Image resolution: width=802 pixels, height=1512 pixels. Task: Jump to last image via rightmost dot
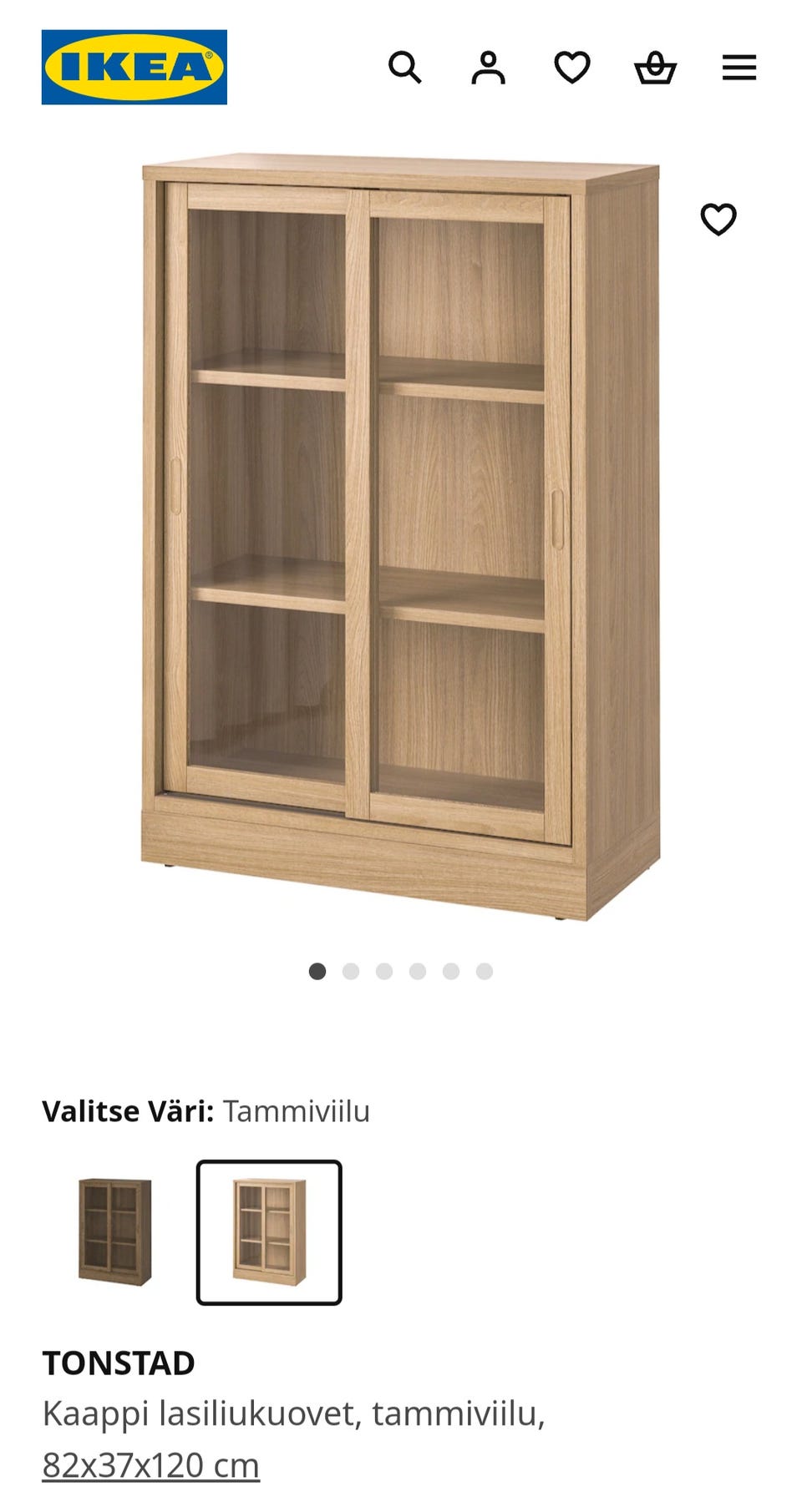click(484, 971)
